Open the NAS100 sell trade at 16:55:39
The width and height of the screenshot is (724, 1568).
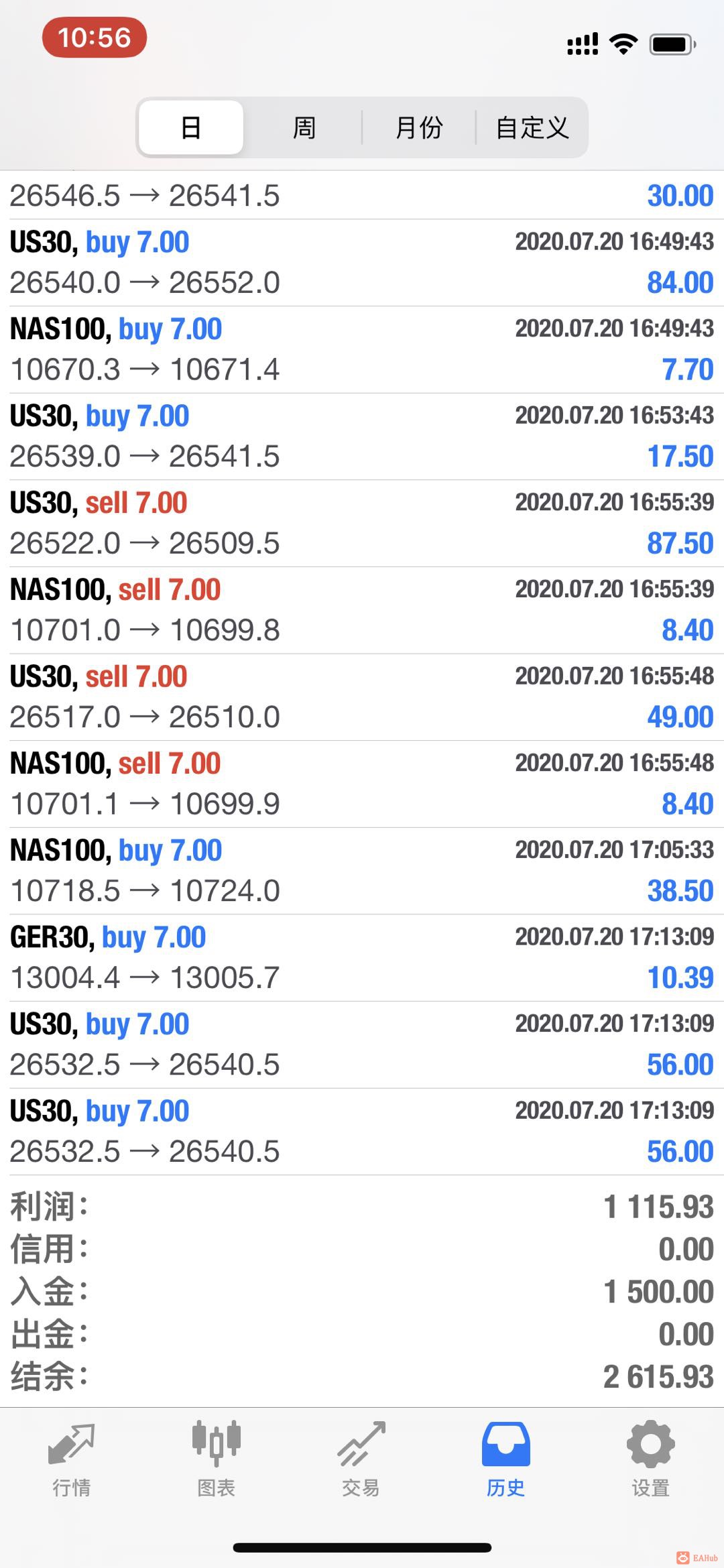362,610
